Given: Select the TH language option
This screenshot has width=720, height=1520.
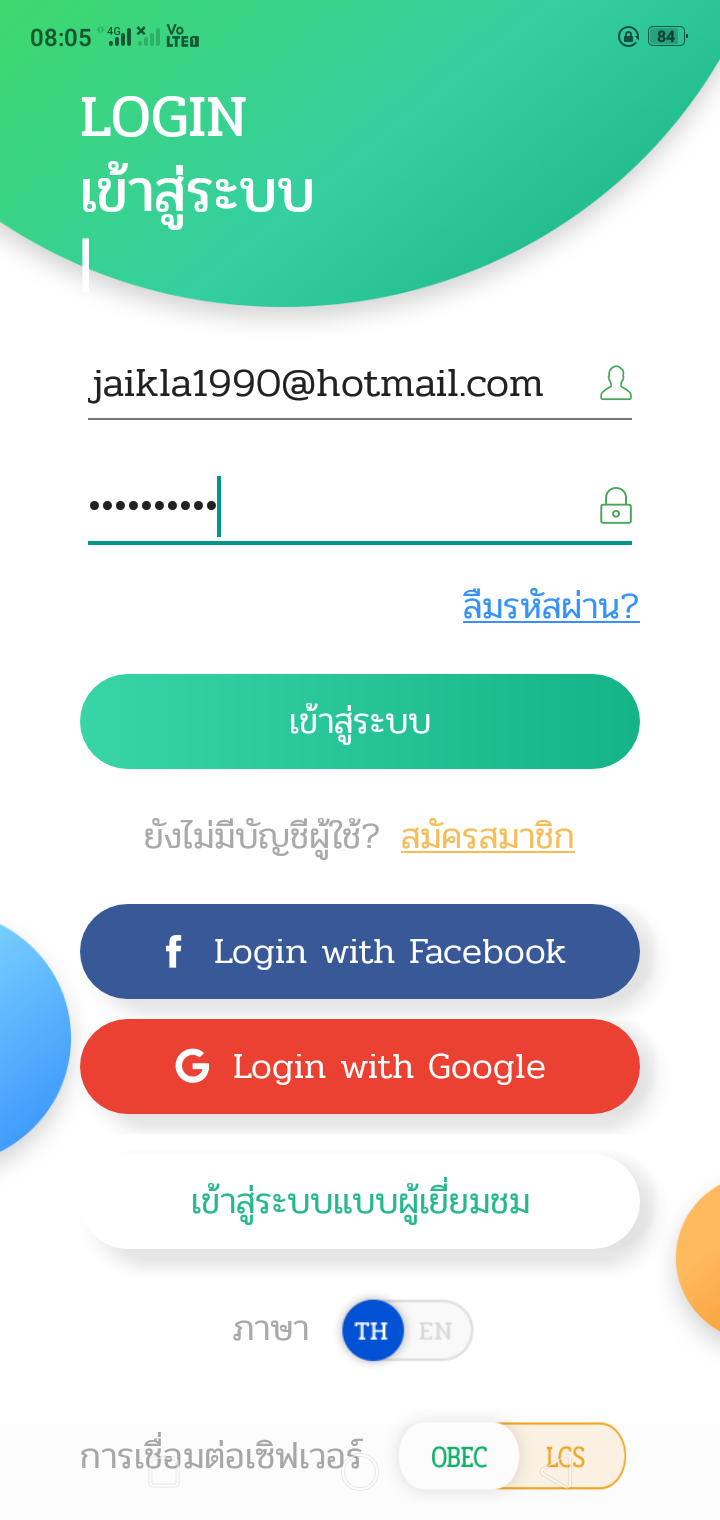Looking at the screenshot, I should coord(372,1331).
